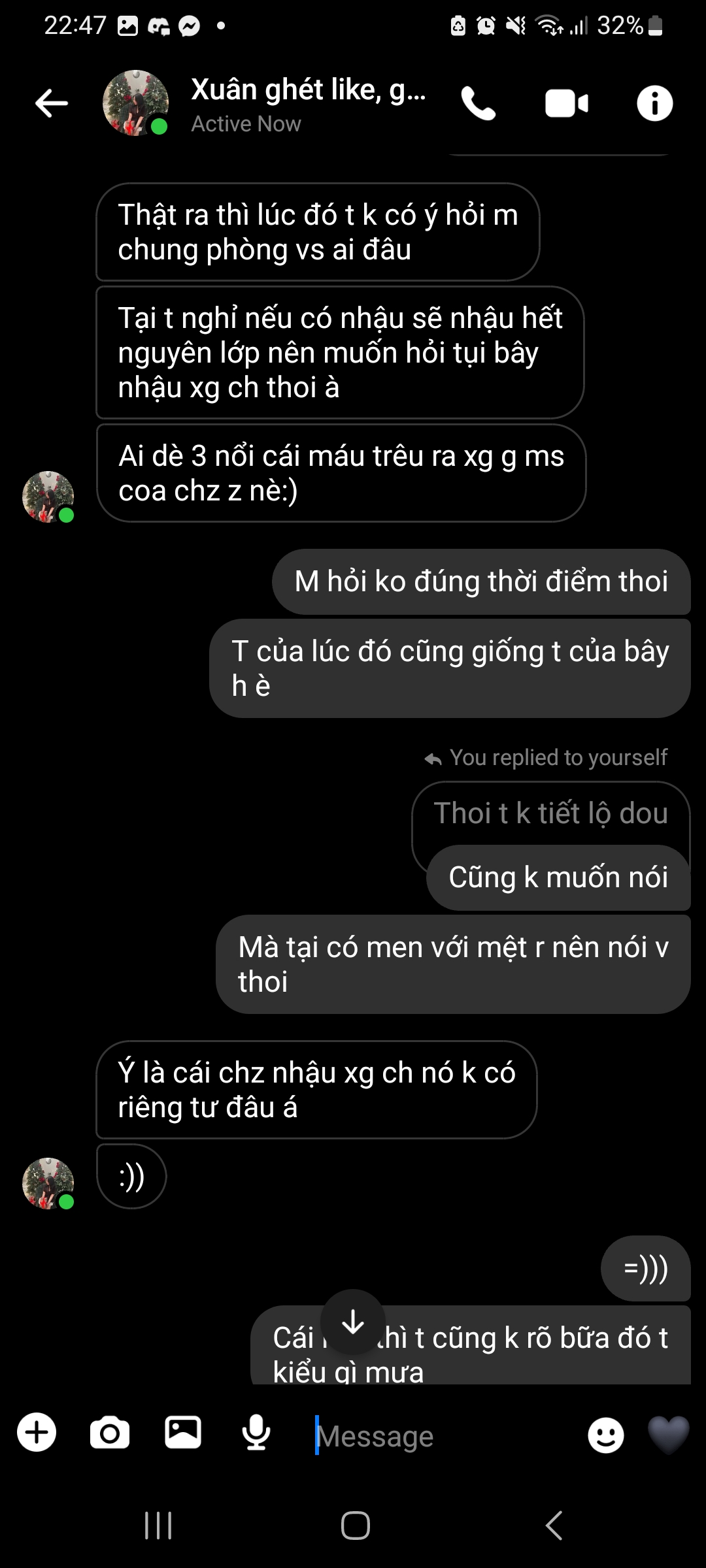Open the gallery image picker
The width and height of the screenshot is (706, 1568).
coord(183,1433)
